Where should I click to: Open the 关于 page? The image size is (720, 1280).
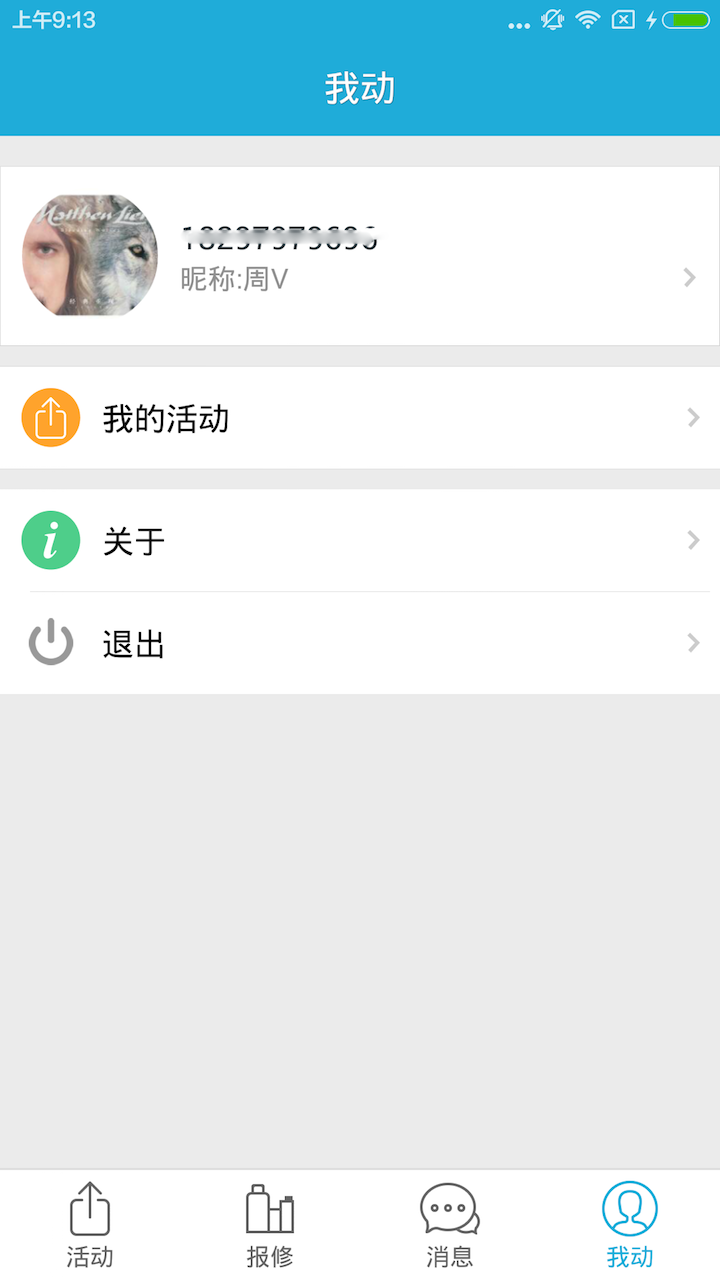(360, 541)
